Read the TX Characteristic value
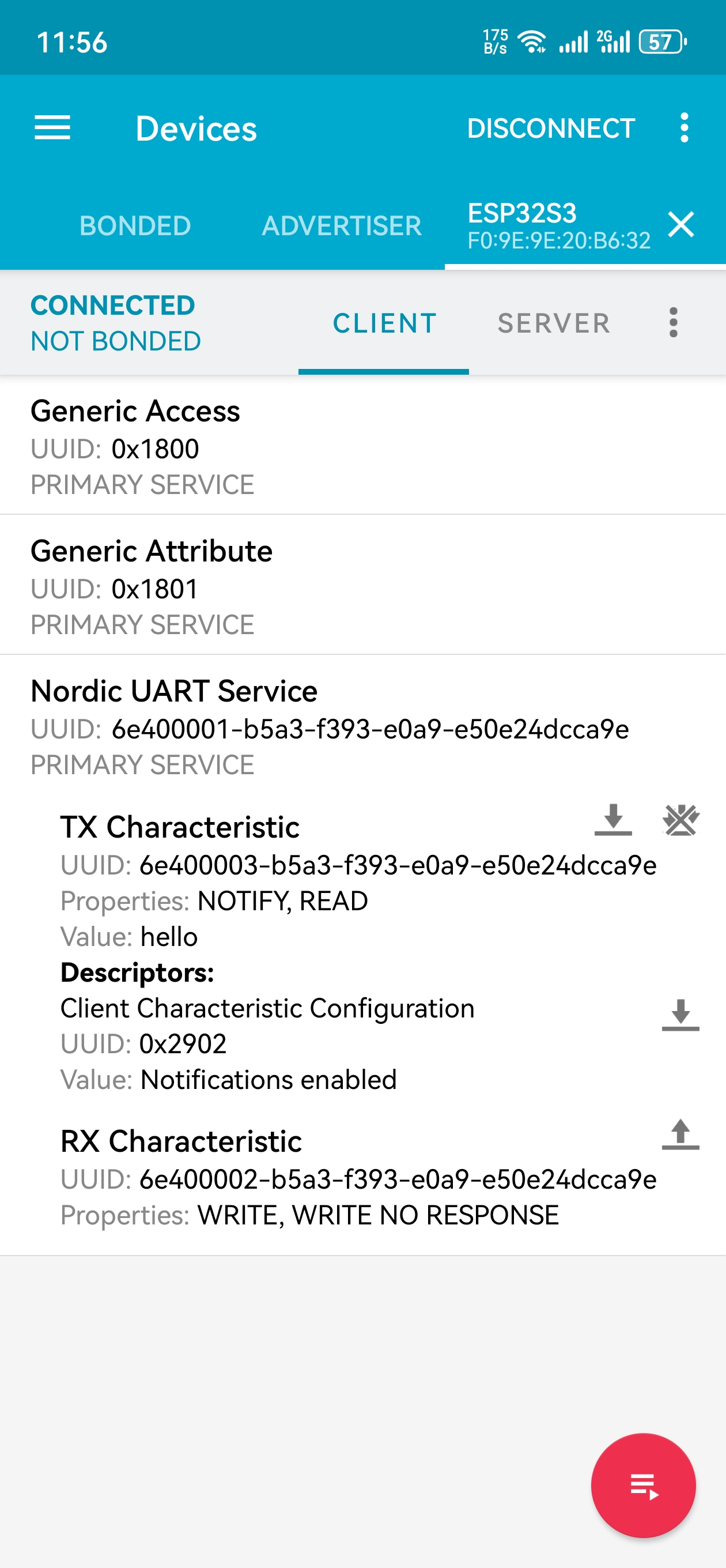The height and width of the screenshot is (1568, 726). tap(613, 820)
